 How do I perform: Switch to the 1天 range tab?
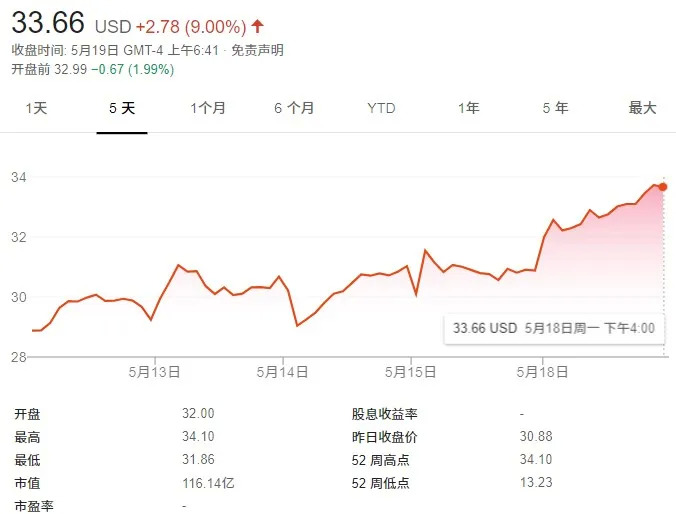pyautogui.click(x=37, y=108)
